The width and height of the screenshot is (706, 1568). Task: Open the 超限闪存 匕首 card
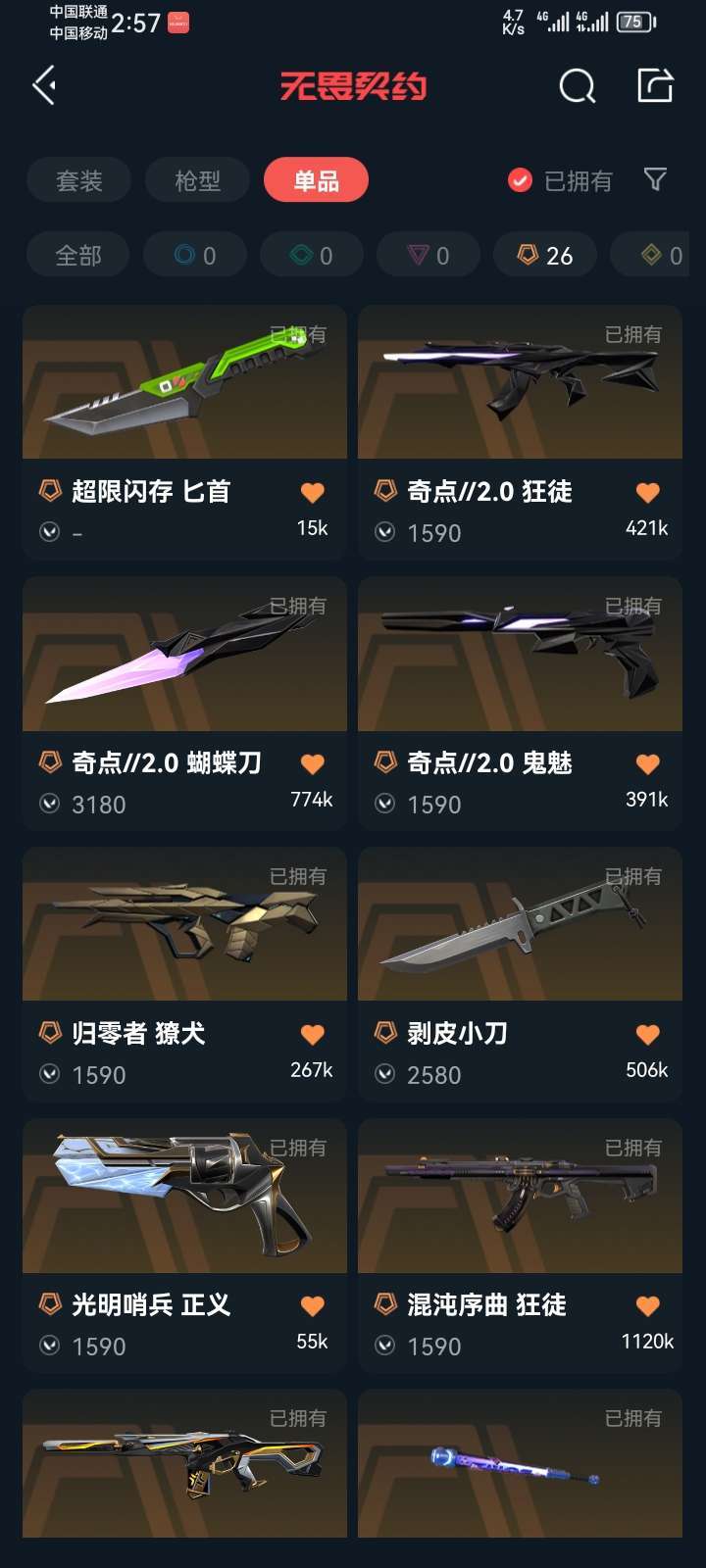[x=184, y=432]
